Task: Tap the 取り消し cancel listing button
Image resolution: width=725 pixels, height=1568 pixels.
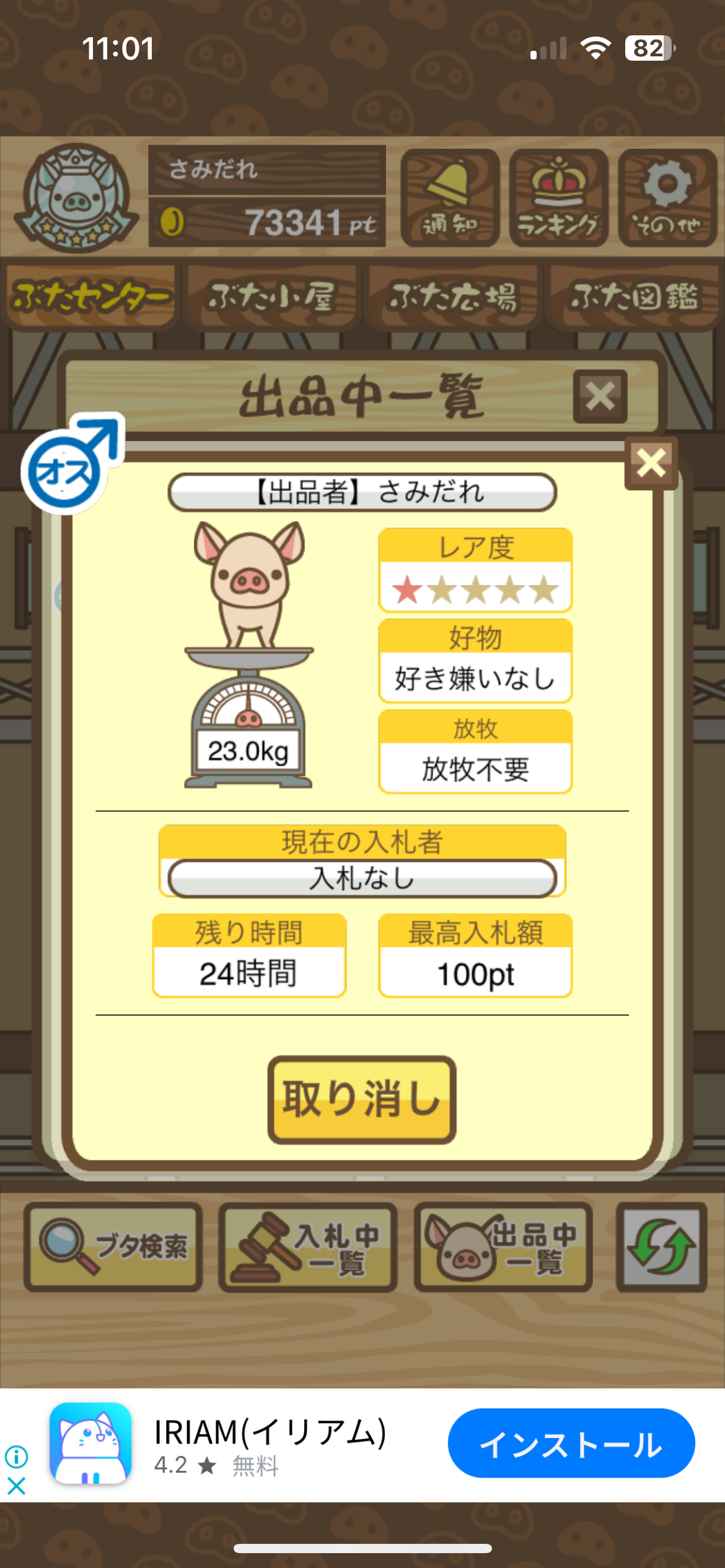Action: pos(362,1099)
